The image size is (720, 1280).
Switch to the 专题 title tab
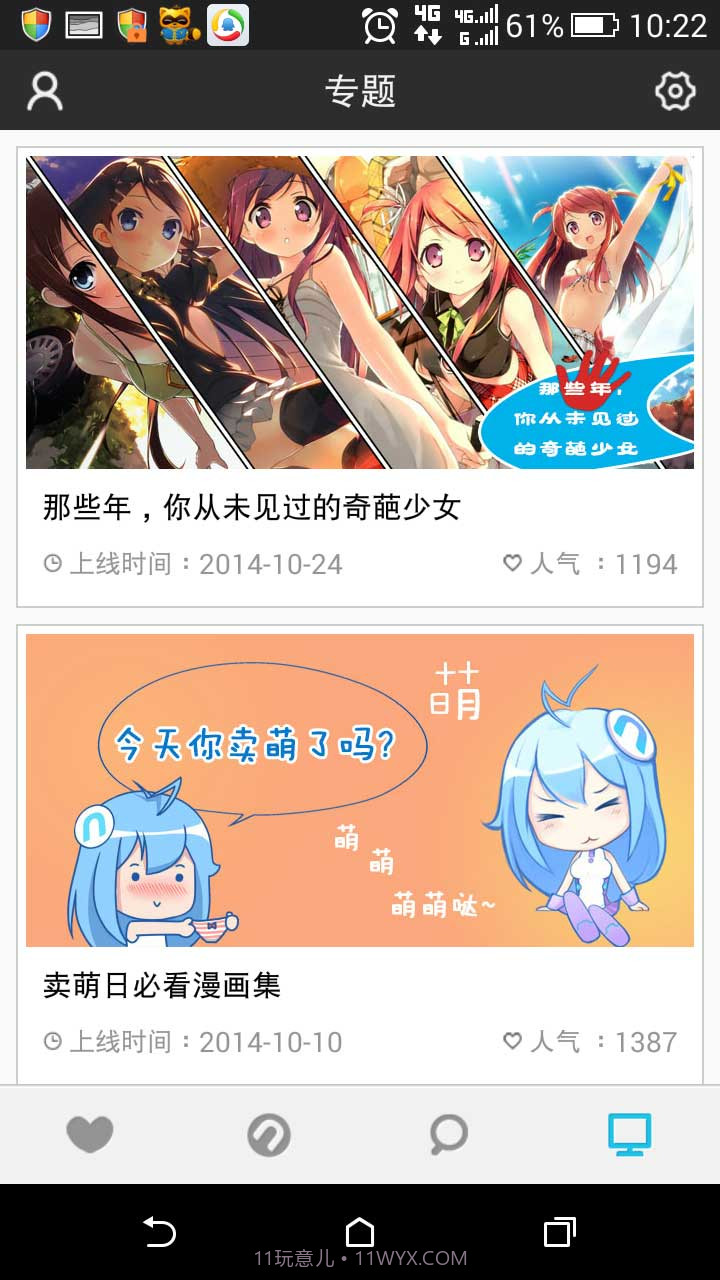tap(360, 90)
